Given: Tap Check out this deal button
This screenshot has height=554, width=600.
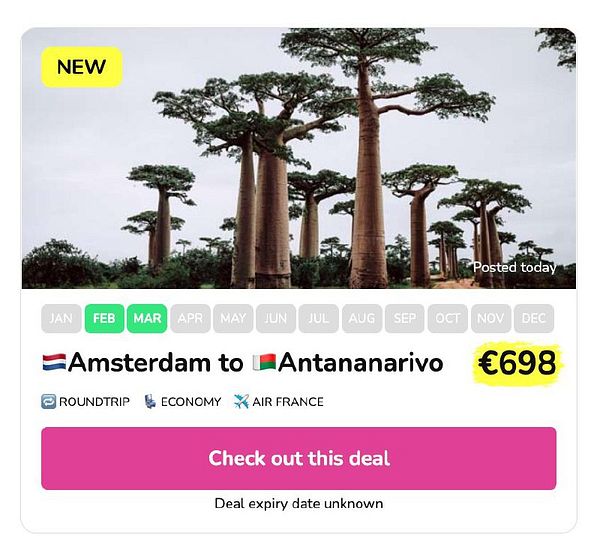Looking at the screenshot, I should [x=298, y=459].
